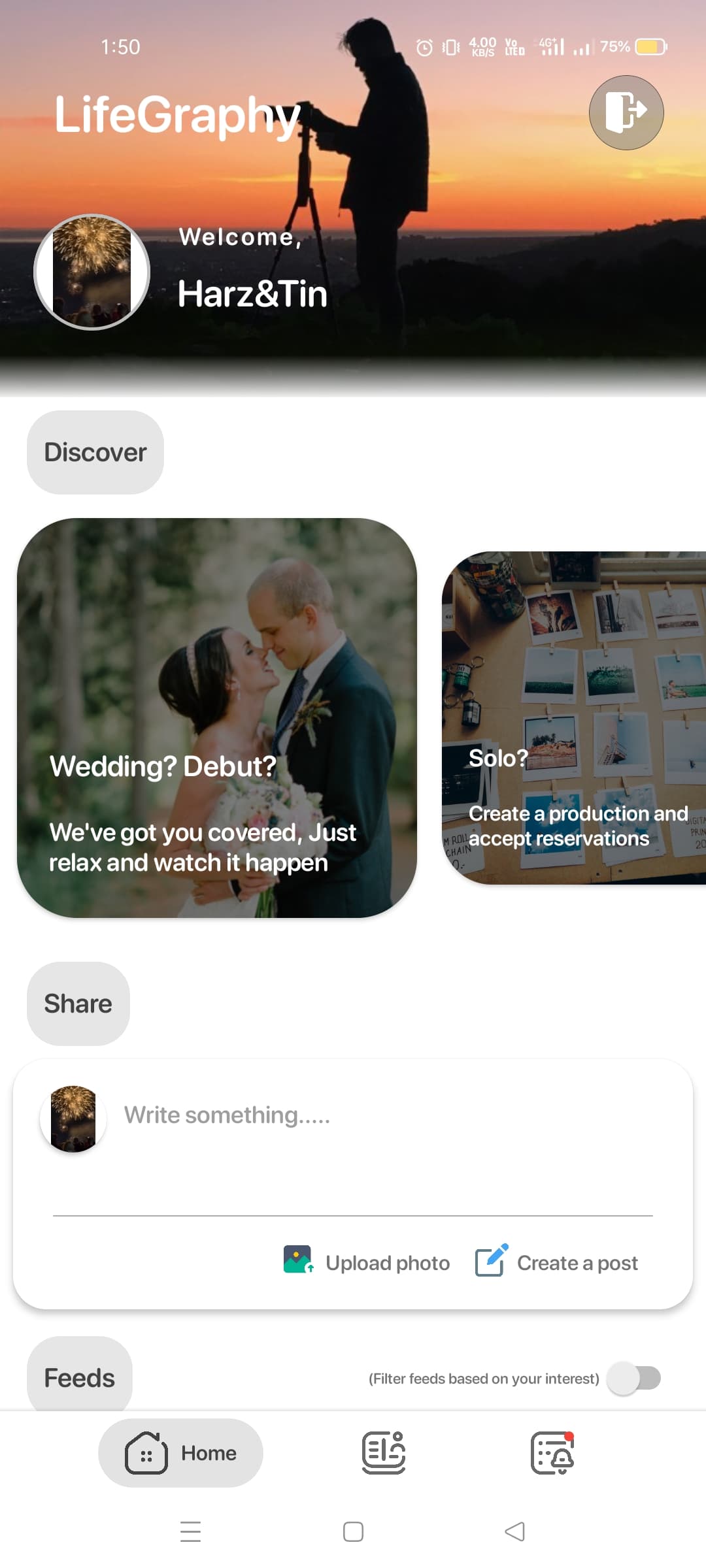Open notifications via the bell icon with red badge
The width and height of the screenshot is (706, 1568).
coord(552,1453)
